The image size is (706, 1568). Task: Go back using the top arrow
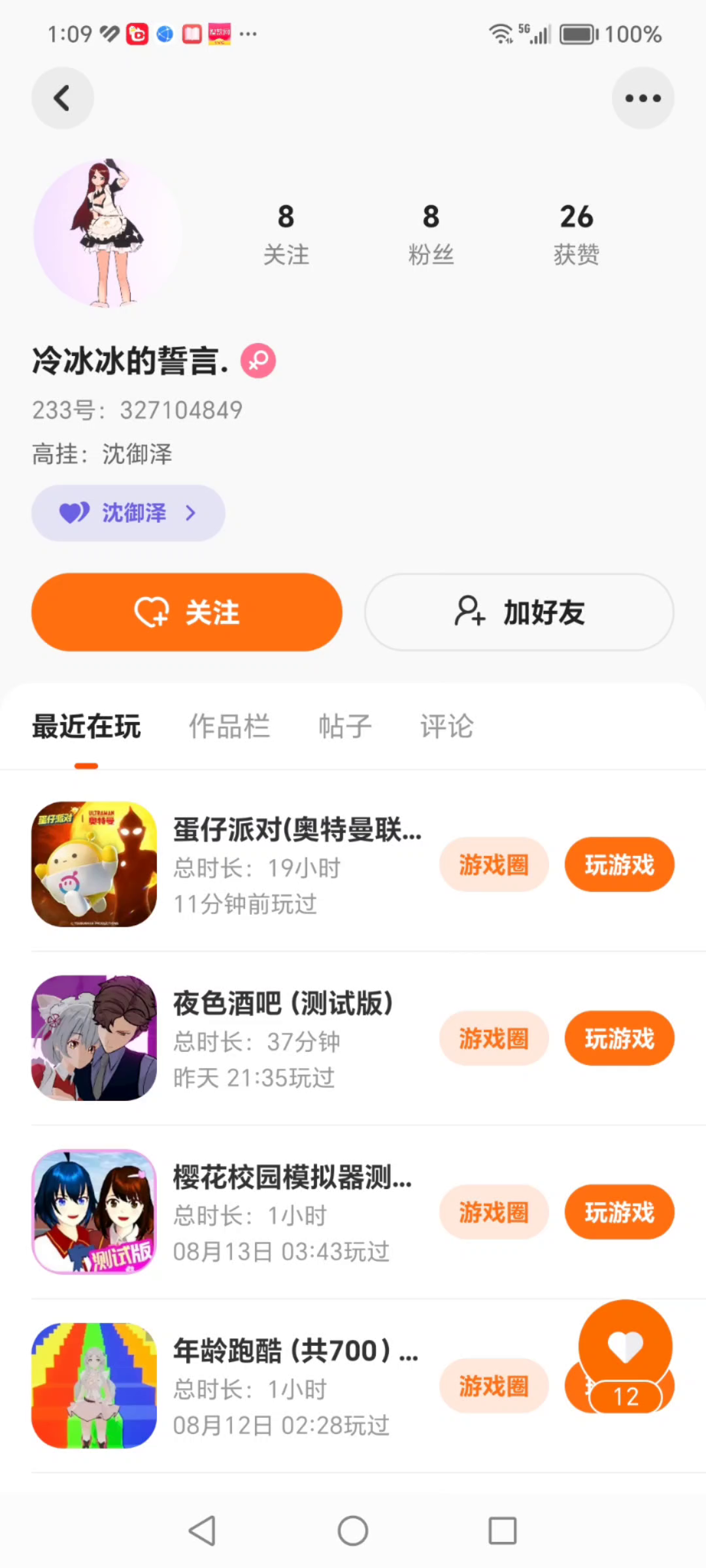coord(62,98)
